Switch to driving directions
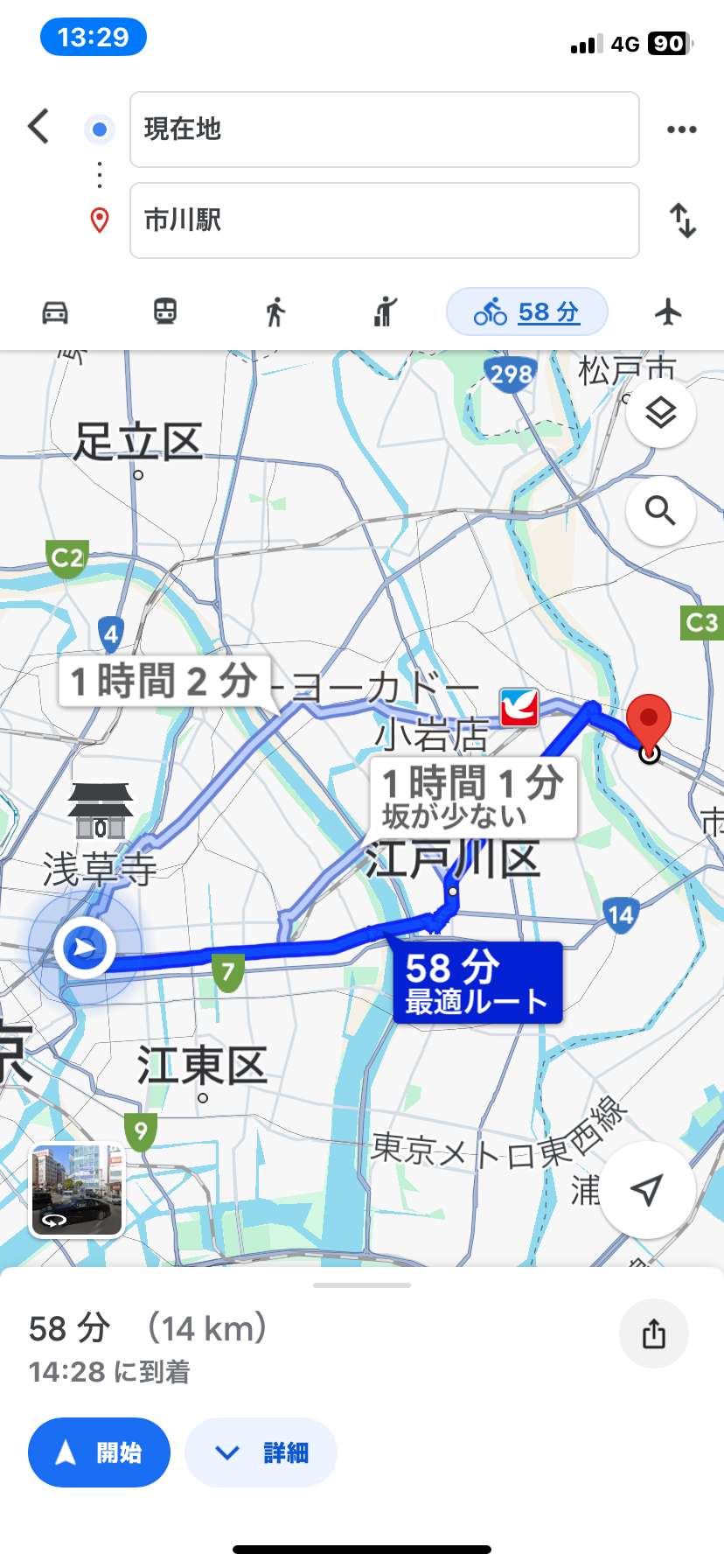Viewport: 724px width, 1568px height. pos(55,312)
